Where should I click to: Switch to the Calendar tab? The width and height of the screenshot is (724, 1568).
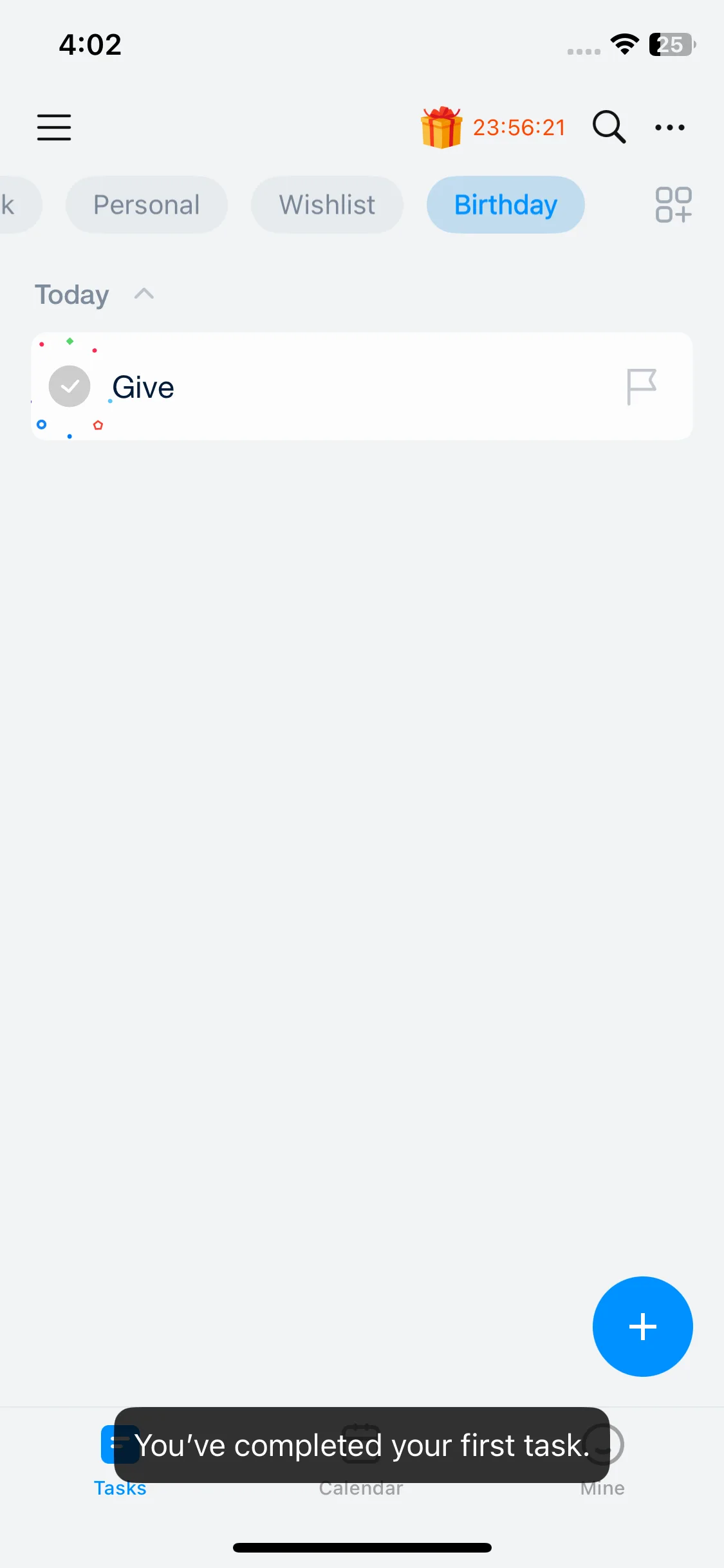click(x=361, y=1488)
